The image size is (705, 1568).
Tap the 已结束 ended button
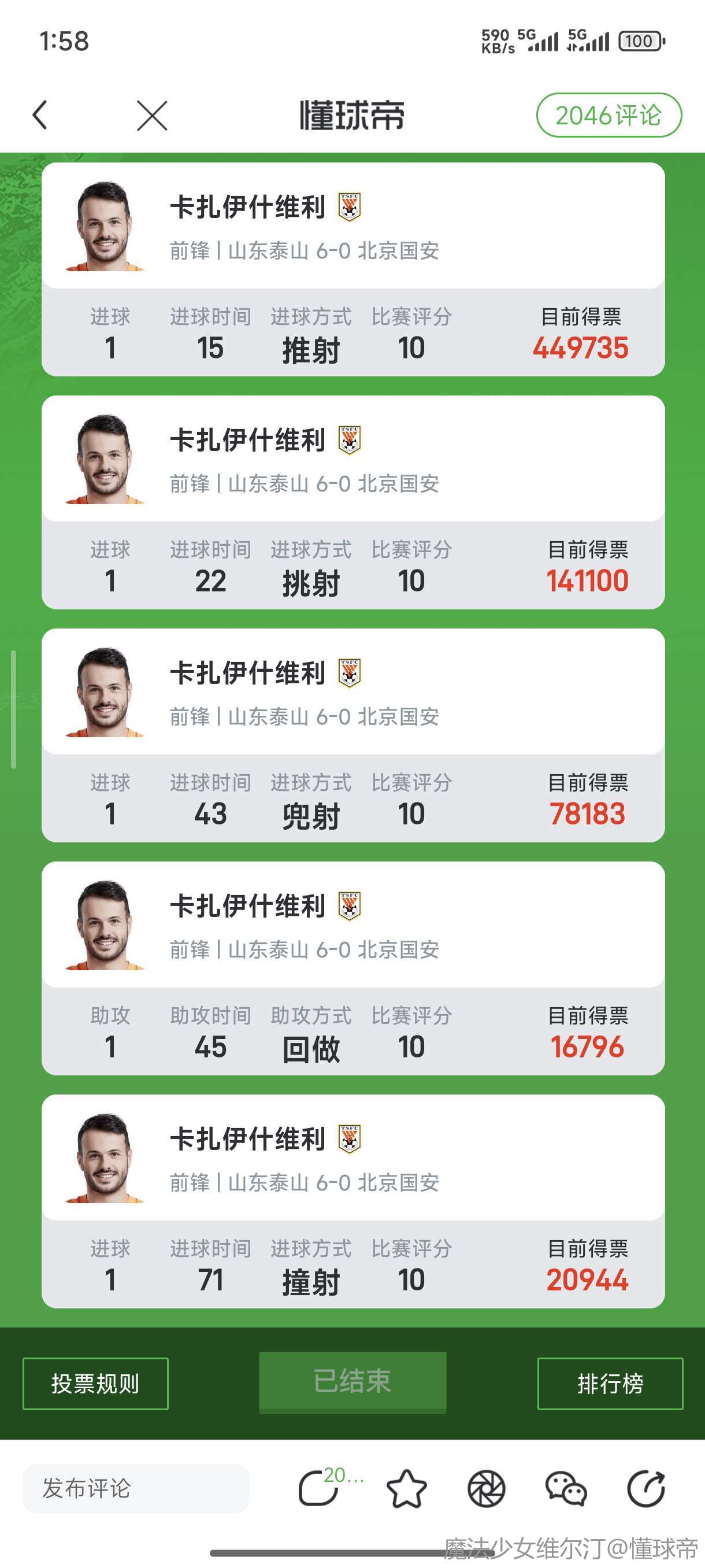pos(352,1381)
